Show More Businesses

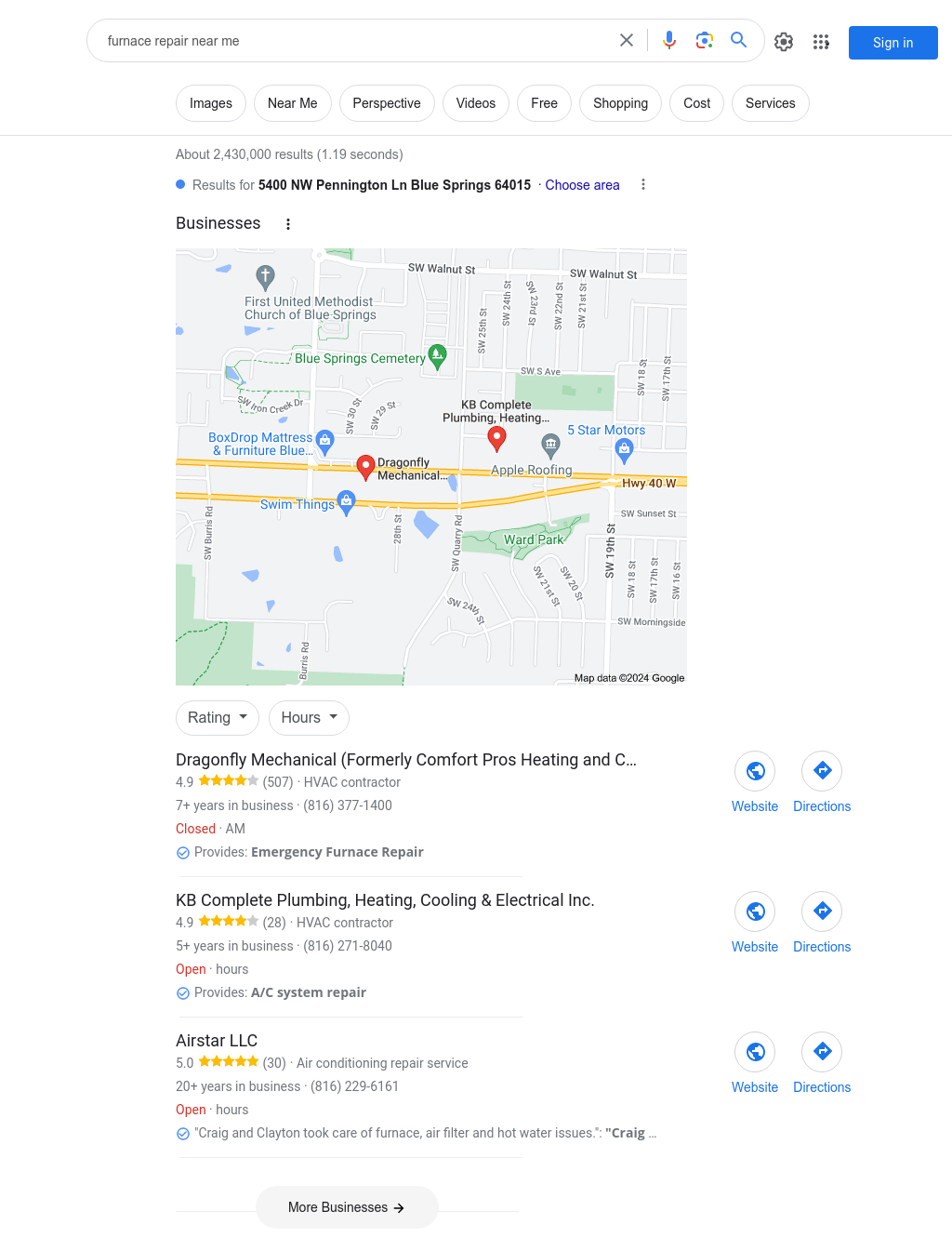(x=347, y=1207)
